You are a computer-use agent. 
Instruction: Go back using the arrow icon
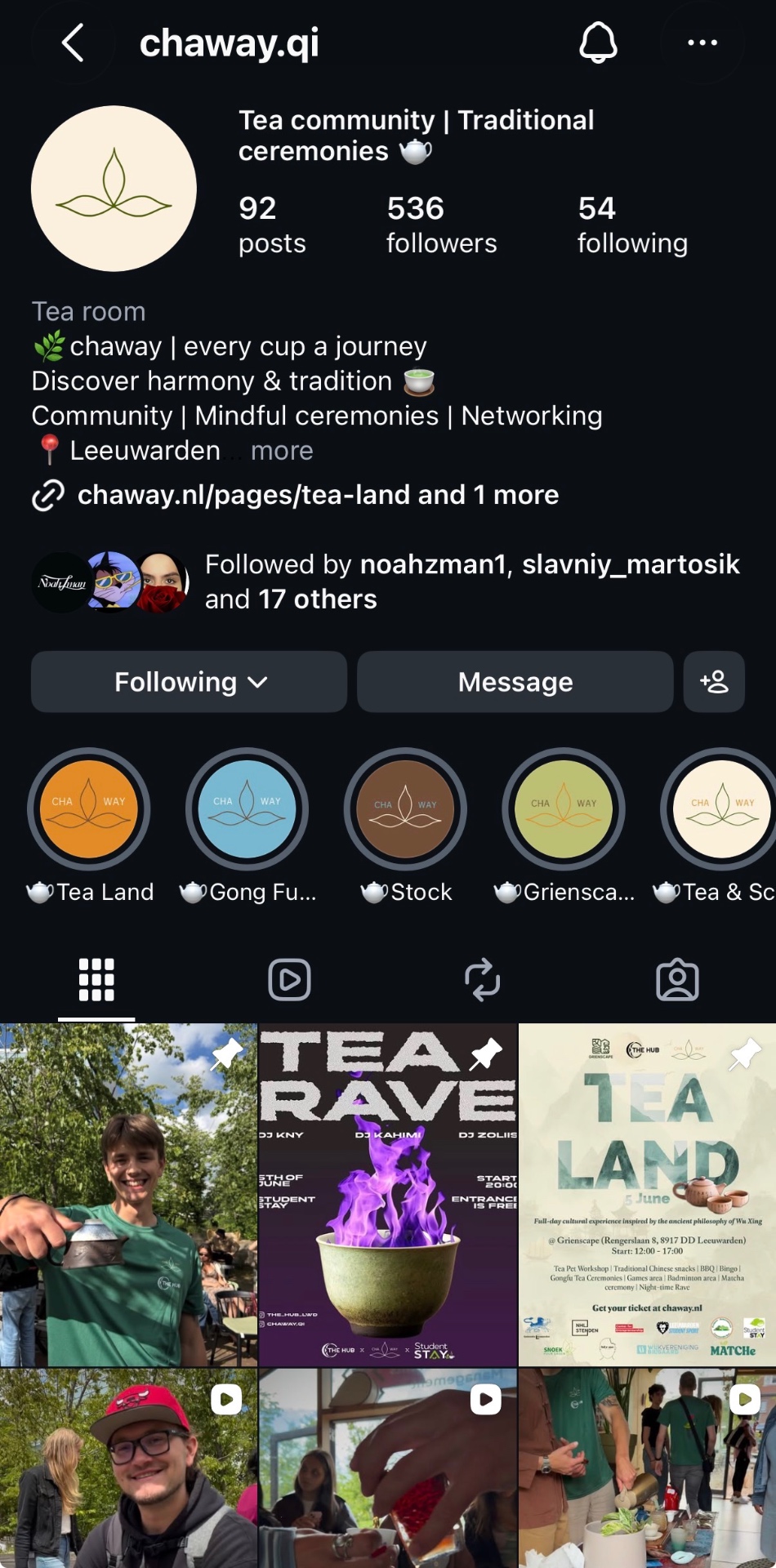[73, 42]
